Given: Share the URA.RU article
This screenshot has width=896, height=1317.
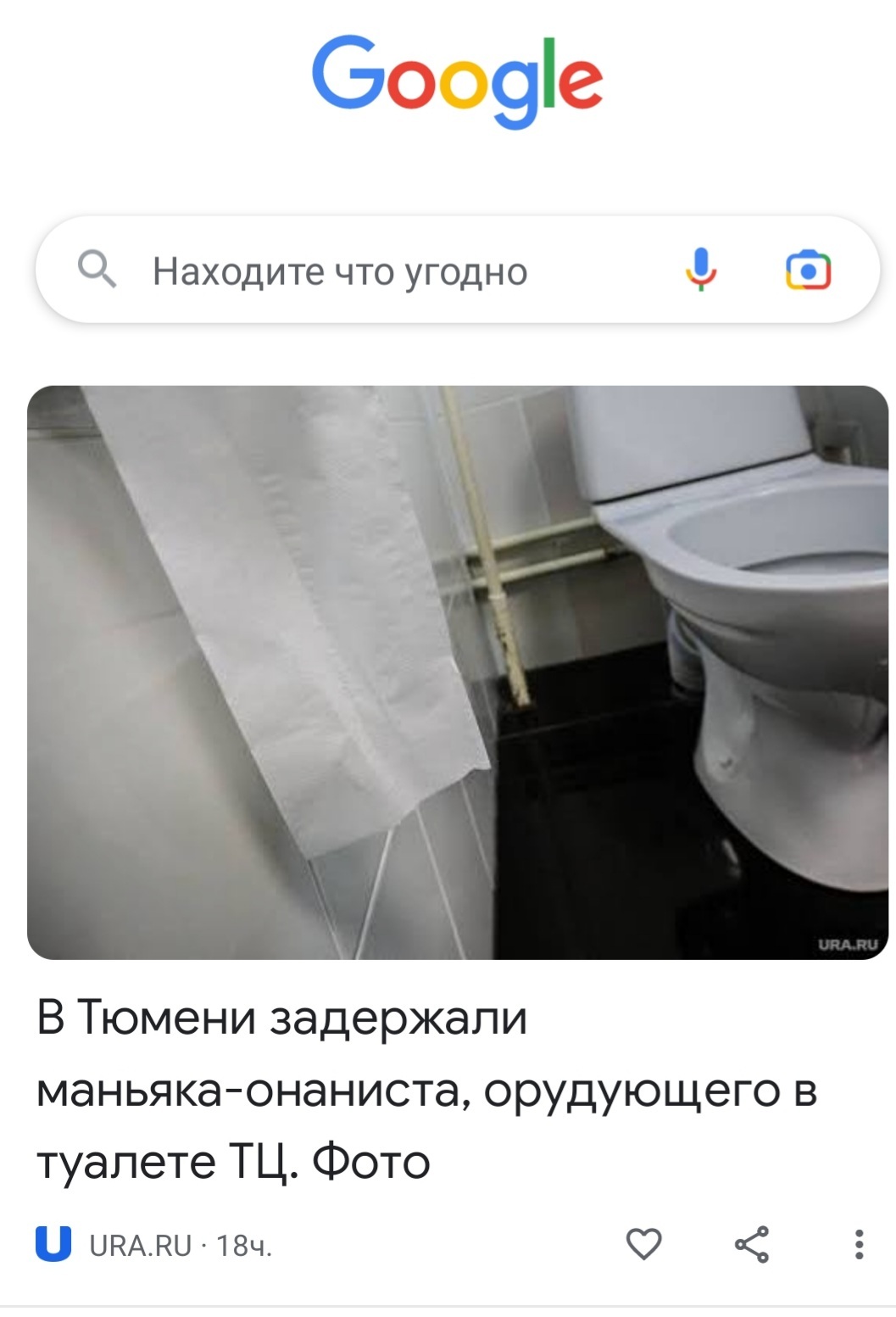Looking at the screenshot, I should point(751,1244).
